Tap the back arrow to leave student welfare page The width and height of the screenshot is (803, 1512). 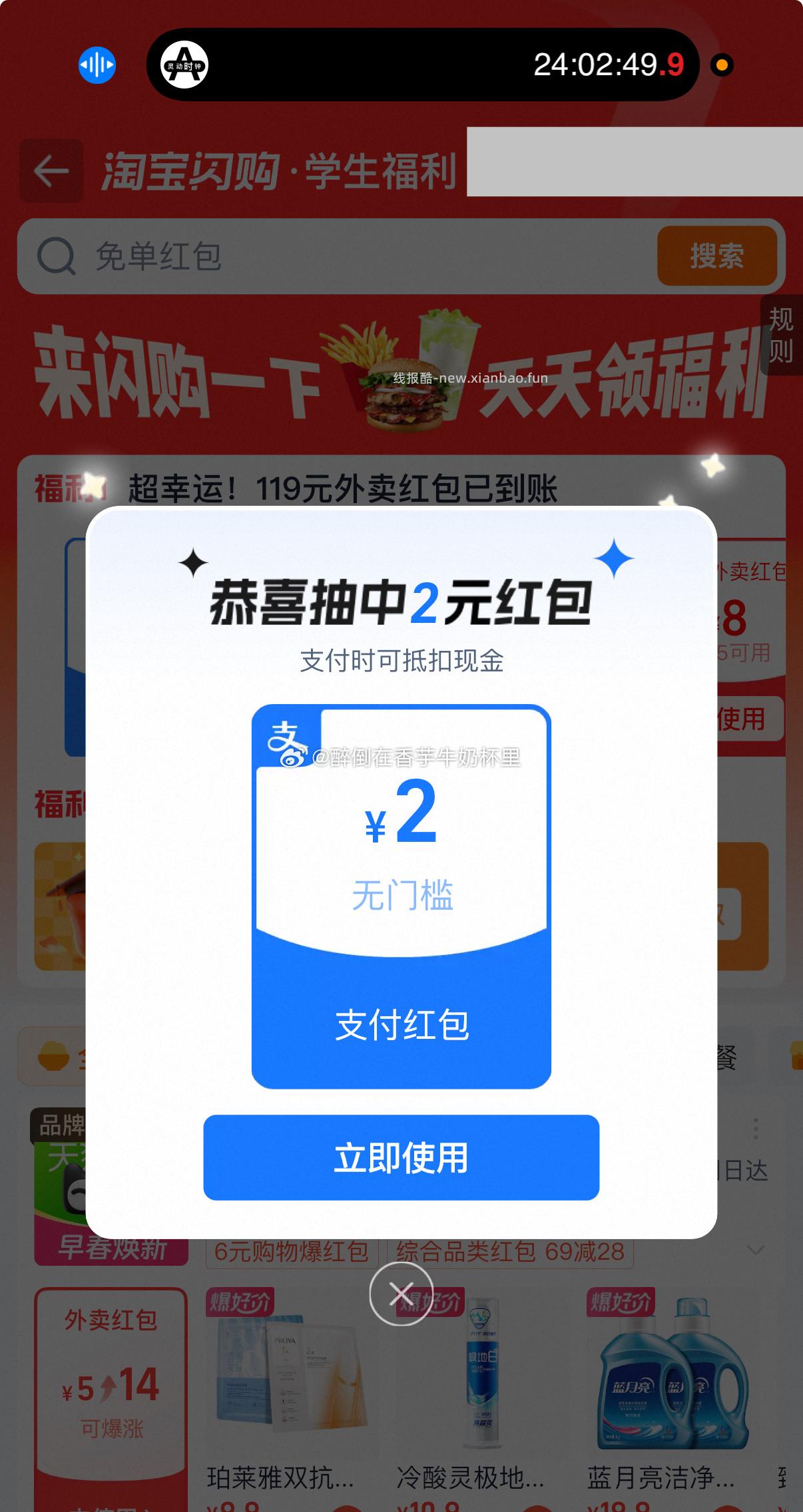(52, 170)
